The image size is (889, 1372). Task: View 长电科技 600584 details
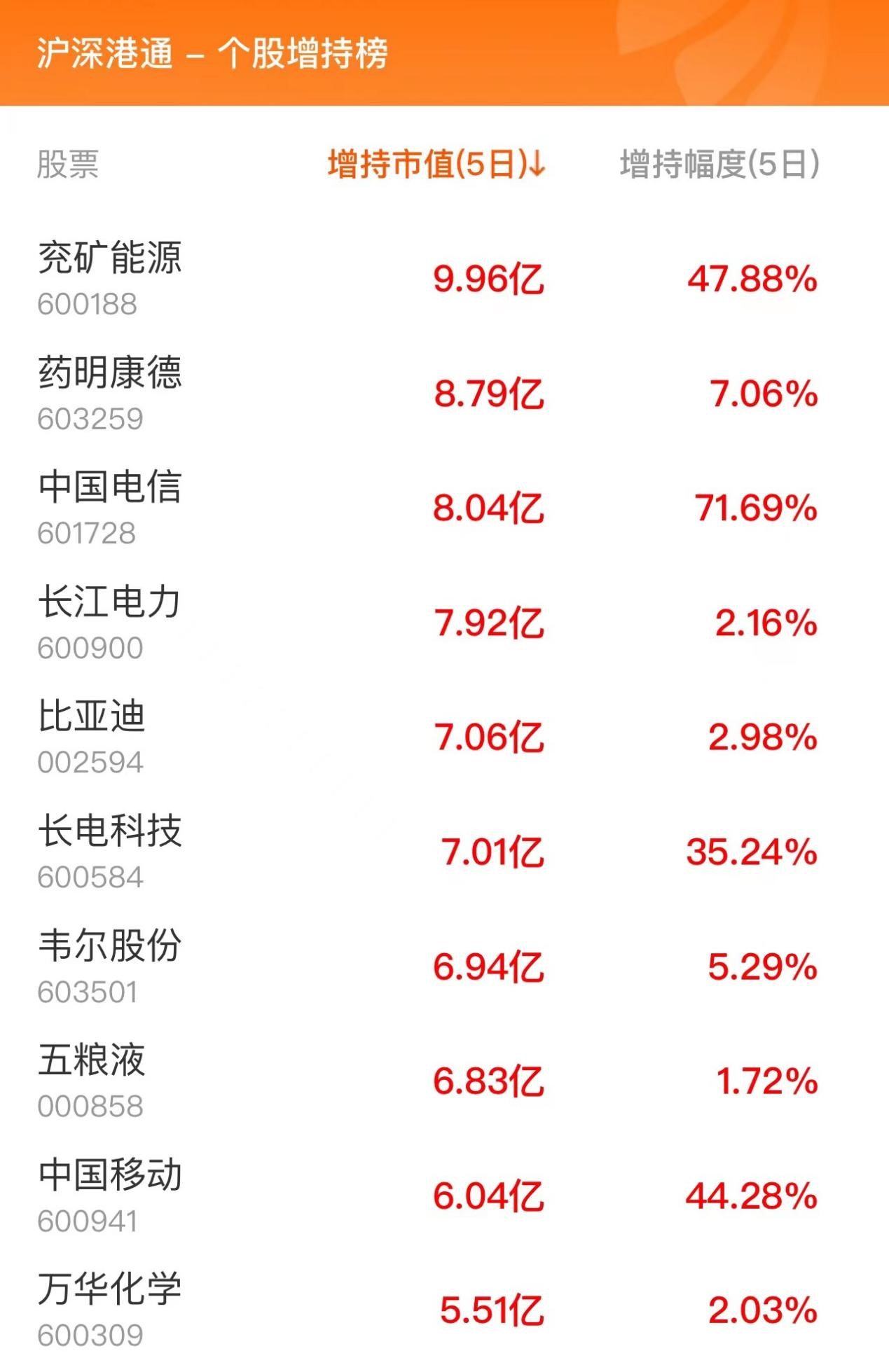(x=110, y=852)
